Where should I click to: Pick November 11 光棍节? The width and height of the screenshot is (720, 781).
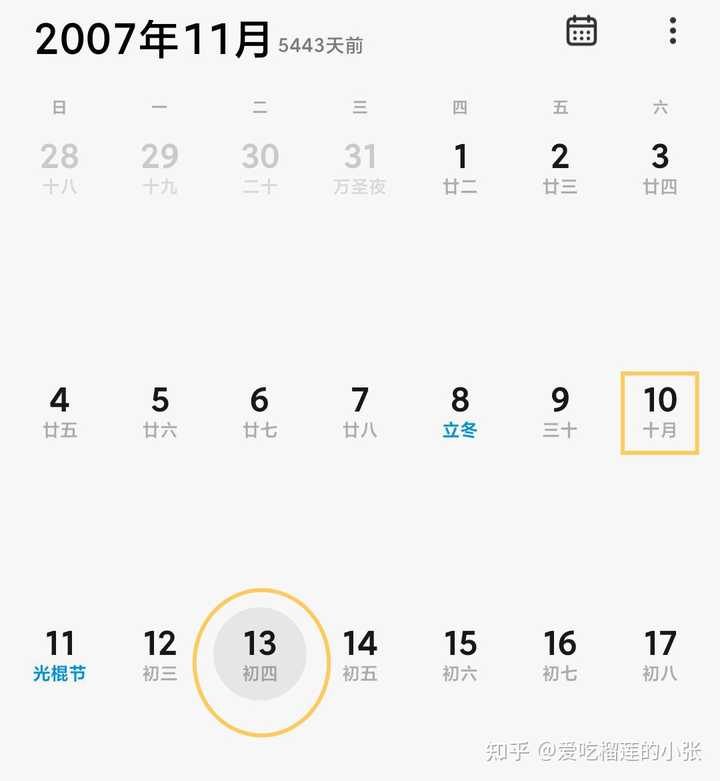click(60, 655)
